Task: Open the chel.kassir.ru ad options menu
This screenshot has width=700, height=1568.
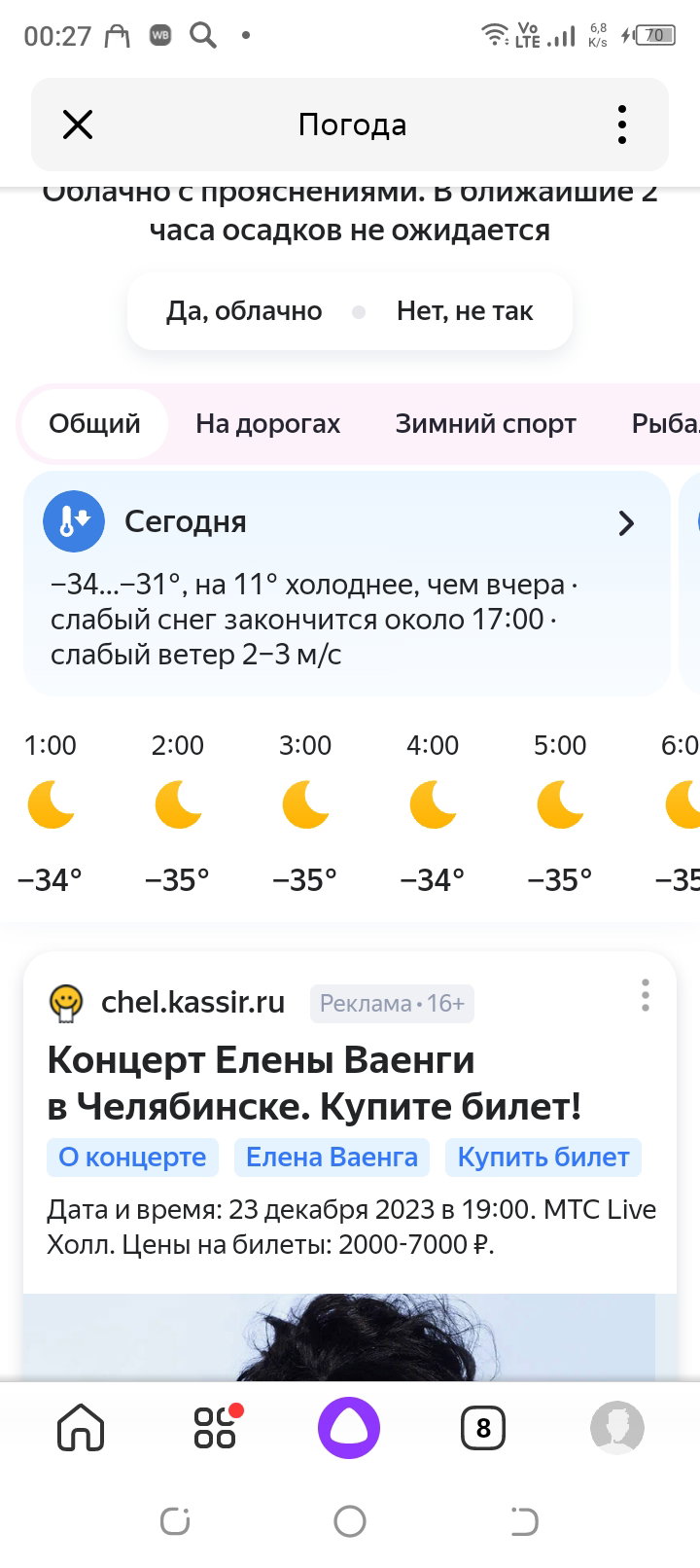Action: pos(645,996)
